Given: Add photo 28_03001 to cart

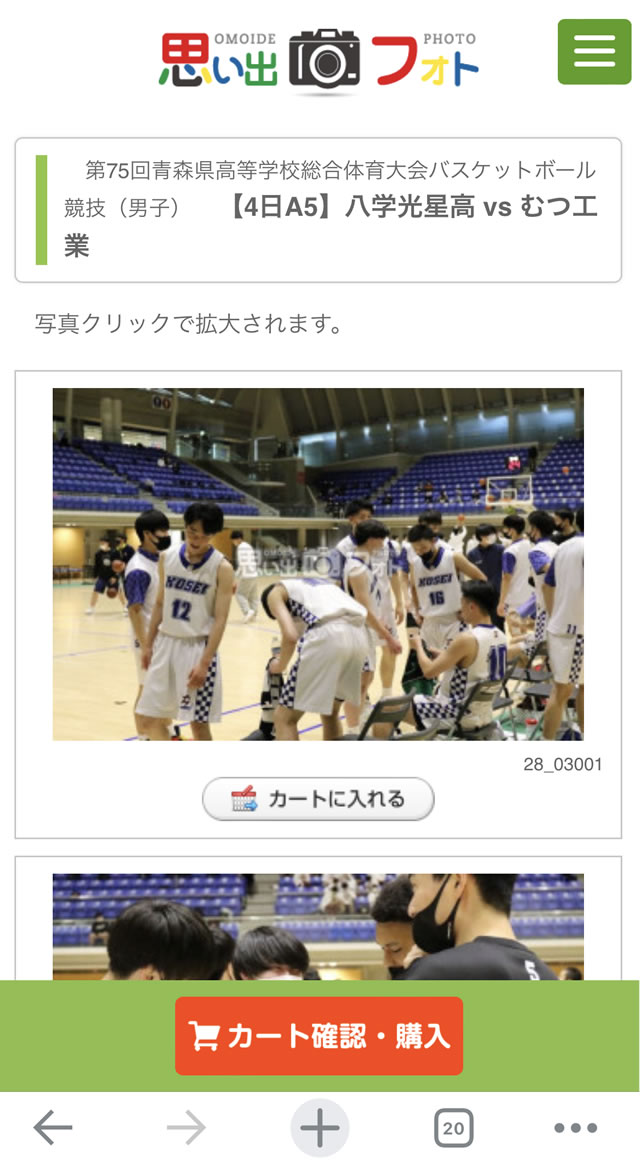Looking at the screenshot, I should (318, 799).
